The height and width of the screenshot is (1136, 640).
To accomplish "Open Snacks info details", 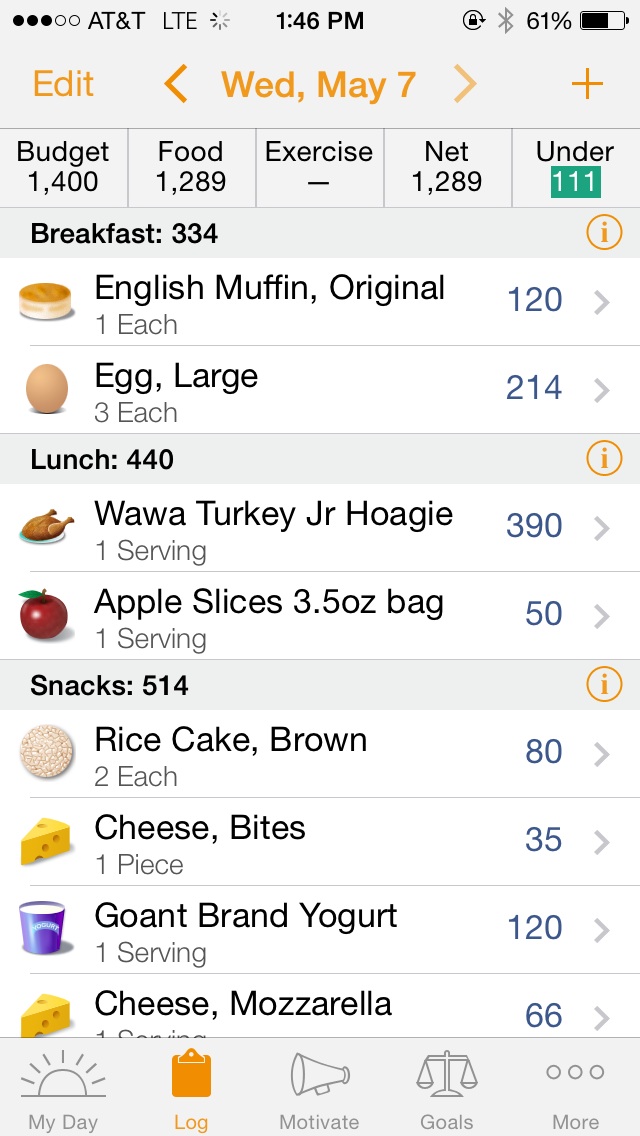I will point(604,686).
